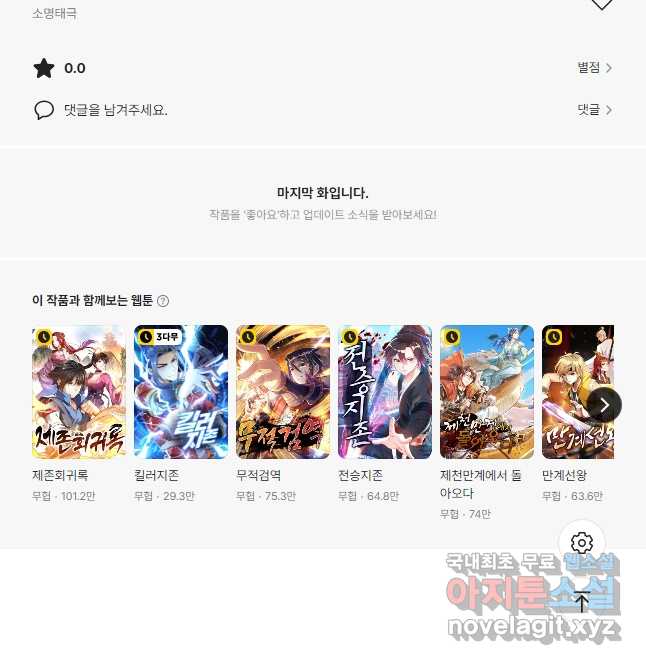The image size is (646, 665).
Task: Open the webtoon 킬러지존
Action: point(181,392)
